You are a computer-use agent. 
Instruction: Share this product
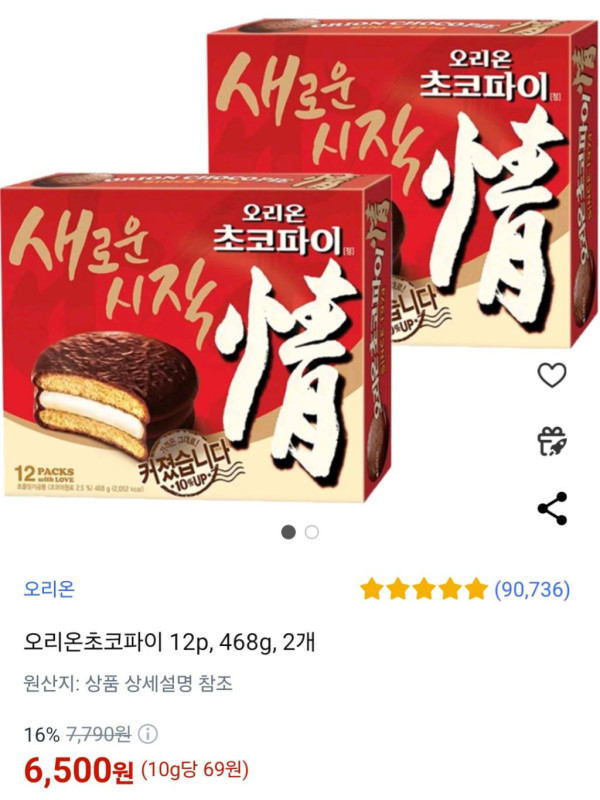click(x=552, y=508)
